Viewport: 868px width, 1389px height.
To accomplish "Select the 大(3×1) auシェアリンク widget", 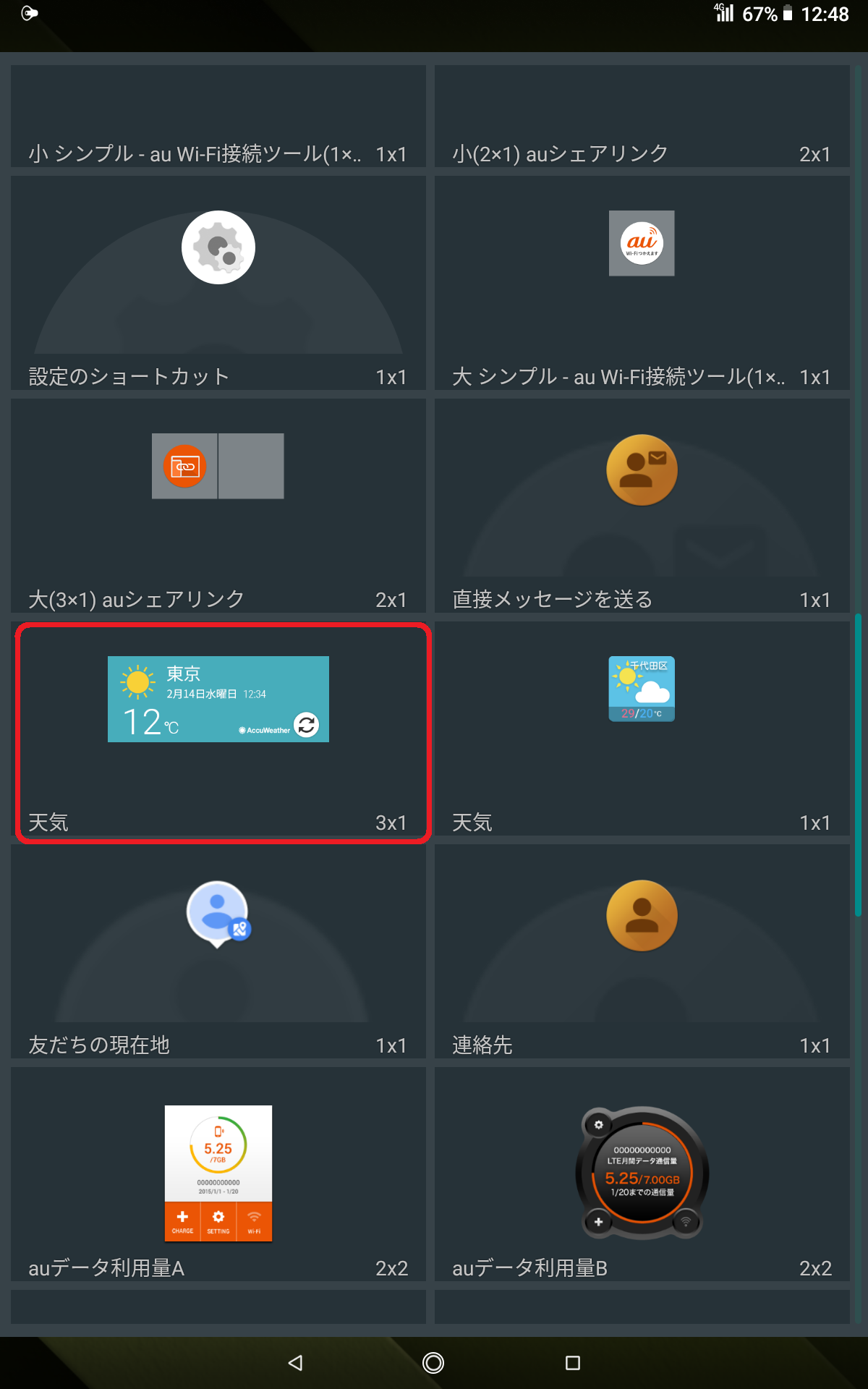I will point(218,506).
